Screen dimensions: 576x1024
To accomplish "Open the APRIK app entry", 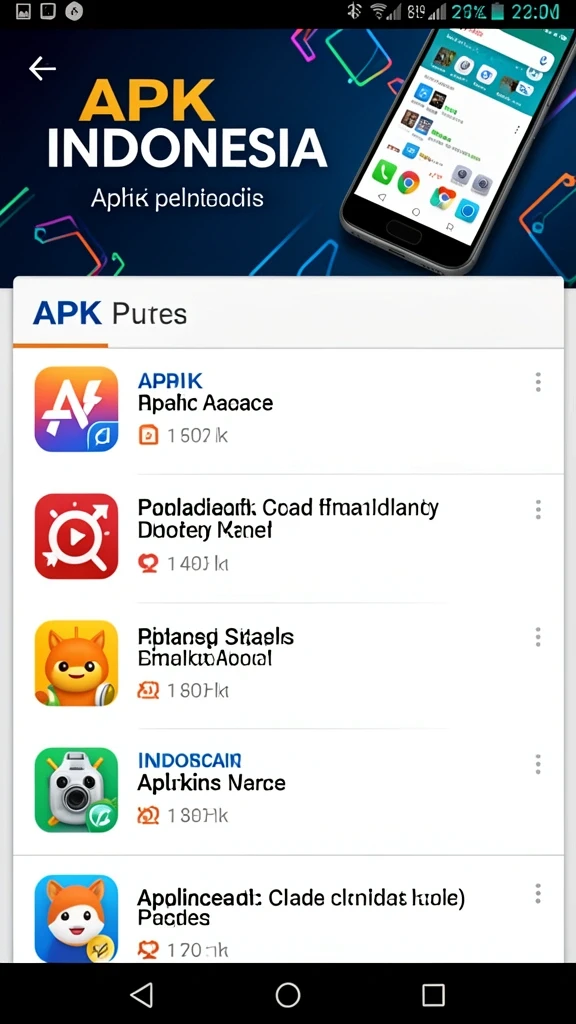I will point(288,409).
